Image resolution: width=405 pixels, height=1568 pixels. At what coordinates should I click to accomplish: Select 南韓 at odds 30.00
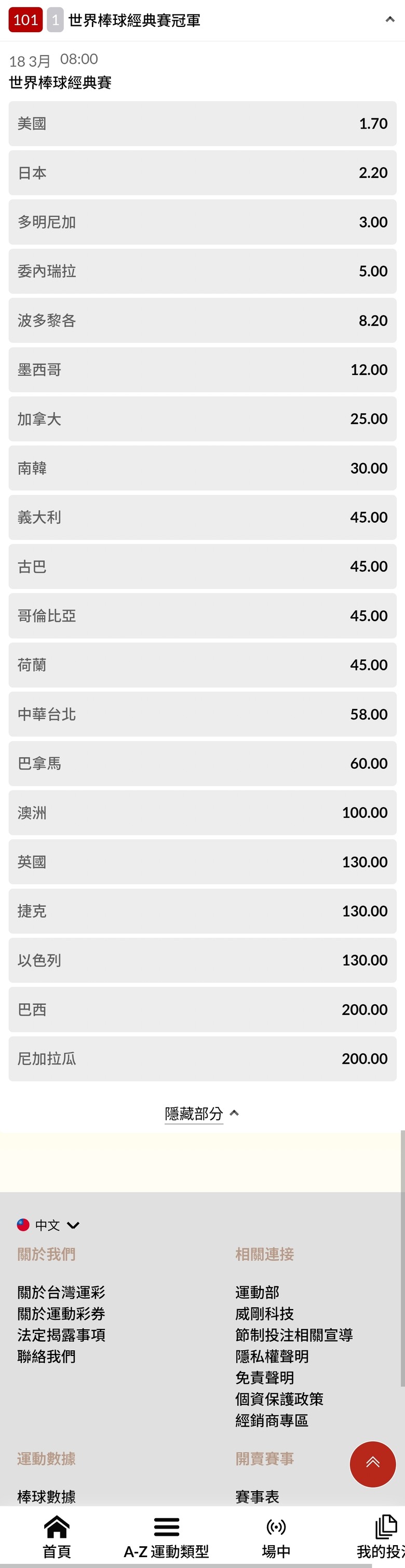pos(202,468)
